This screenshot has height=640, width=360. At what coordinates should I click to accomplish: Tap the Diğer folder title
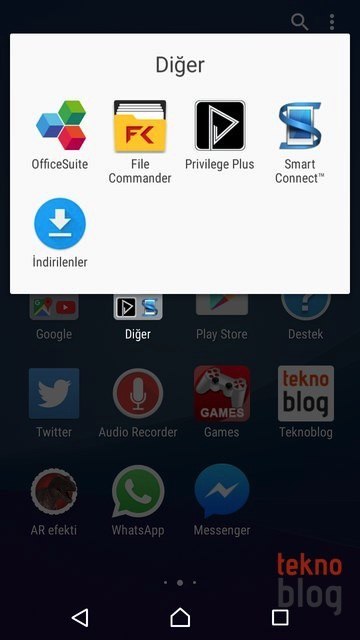point(180,65)
